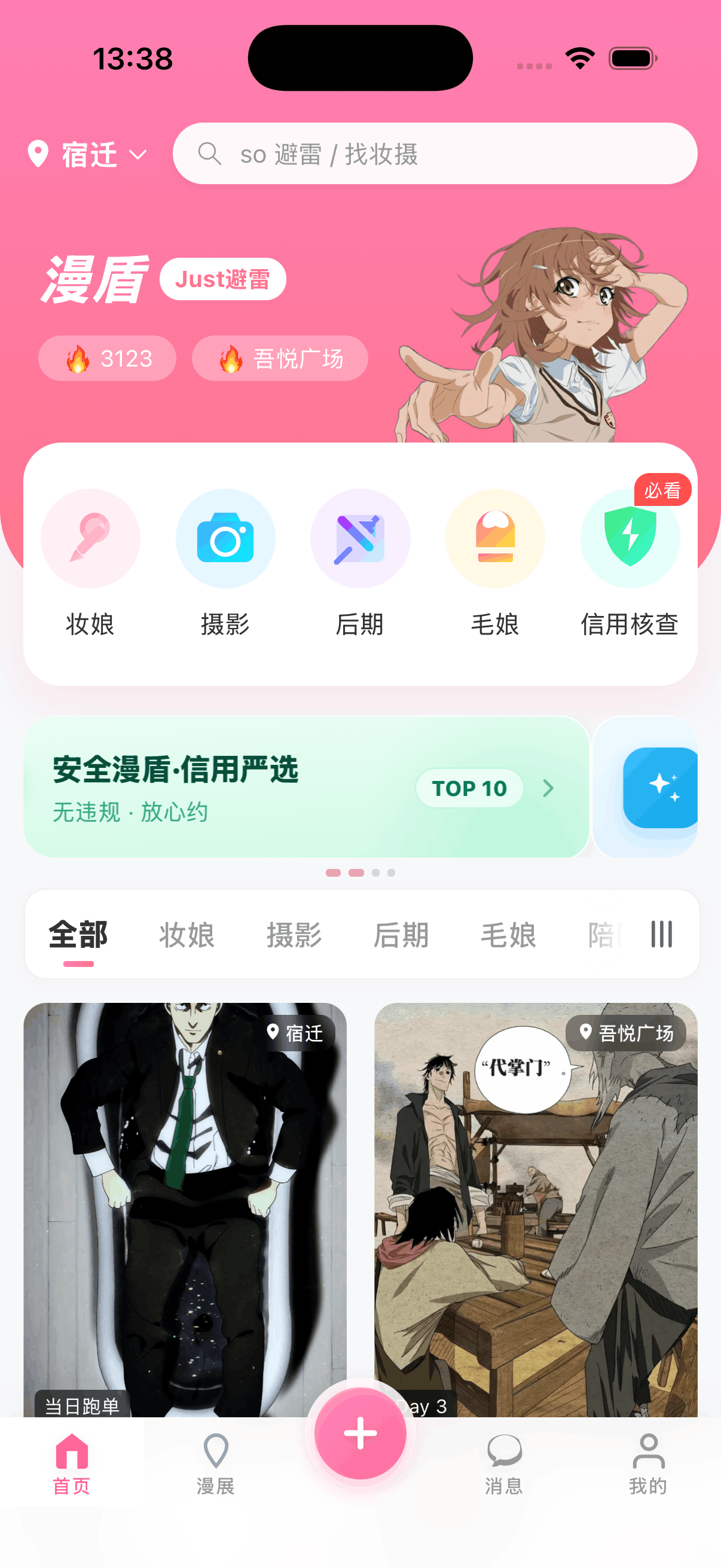Open the 妆娘 category icon
This screenshot has width=721, height=1568.
tap(90, 539)
